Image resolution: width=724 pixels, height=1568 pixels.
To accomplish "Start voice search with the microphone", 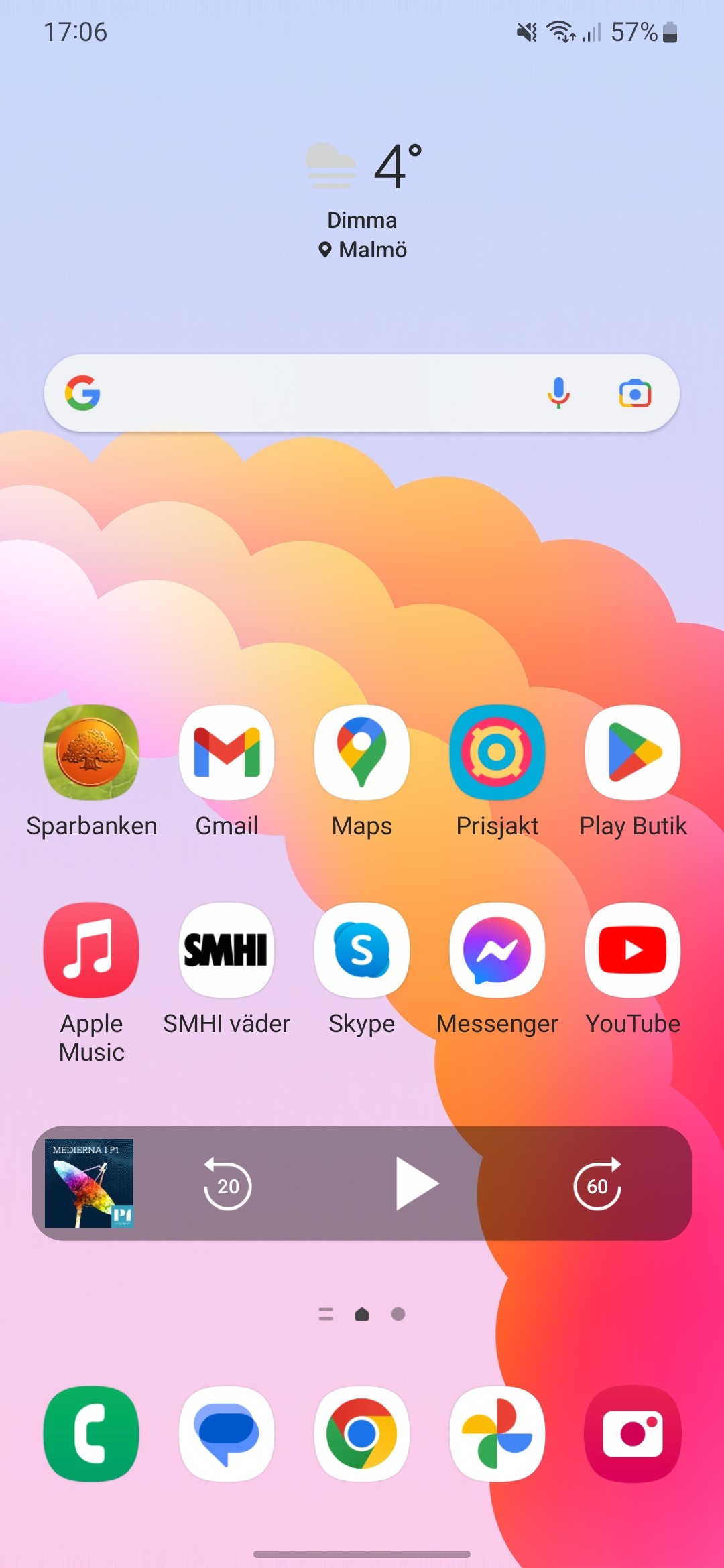I will point(558,393).
